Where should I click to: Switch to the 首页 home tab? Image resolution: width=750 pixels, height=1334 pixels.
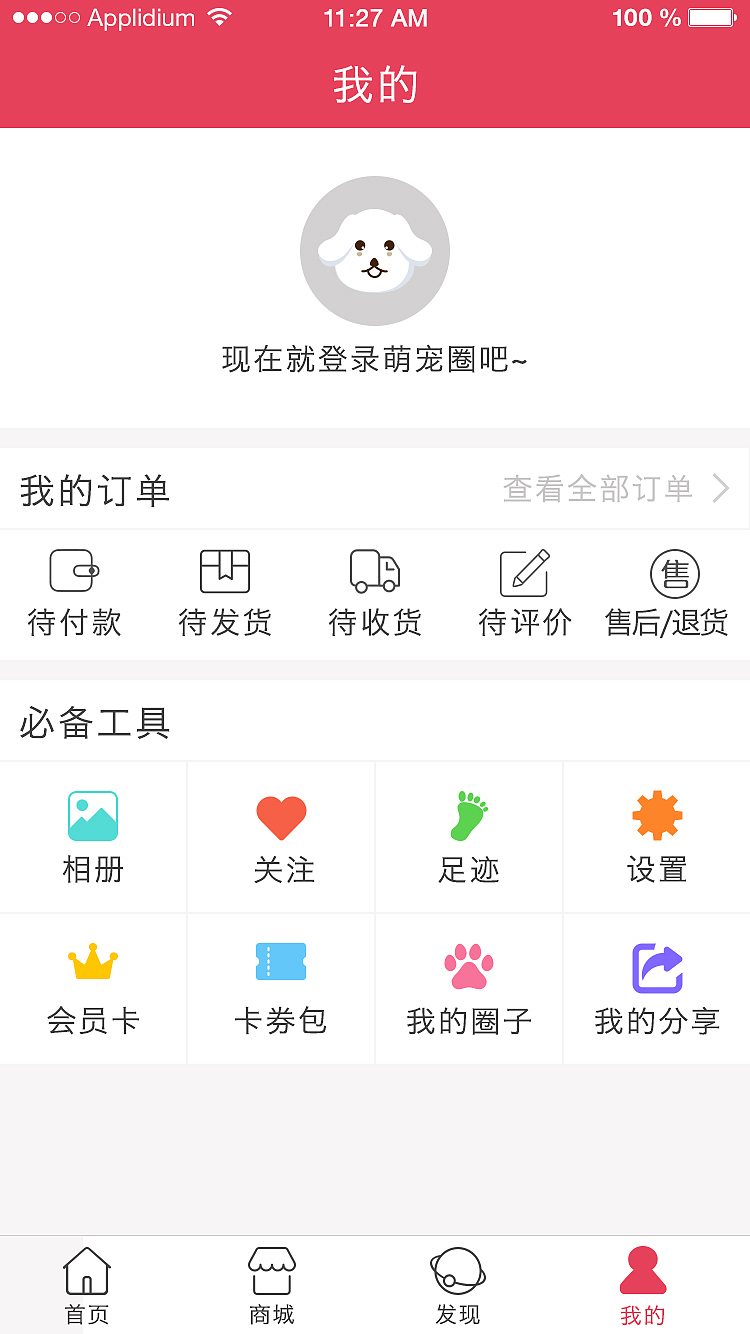[87, 1285]
